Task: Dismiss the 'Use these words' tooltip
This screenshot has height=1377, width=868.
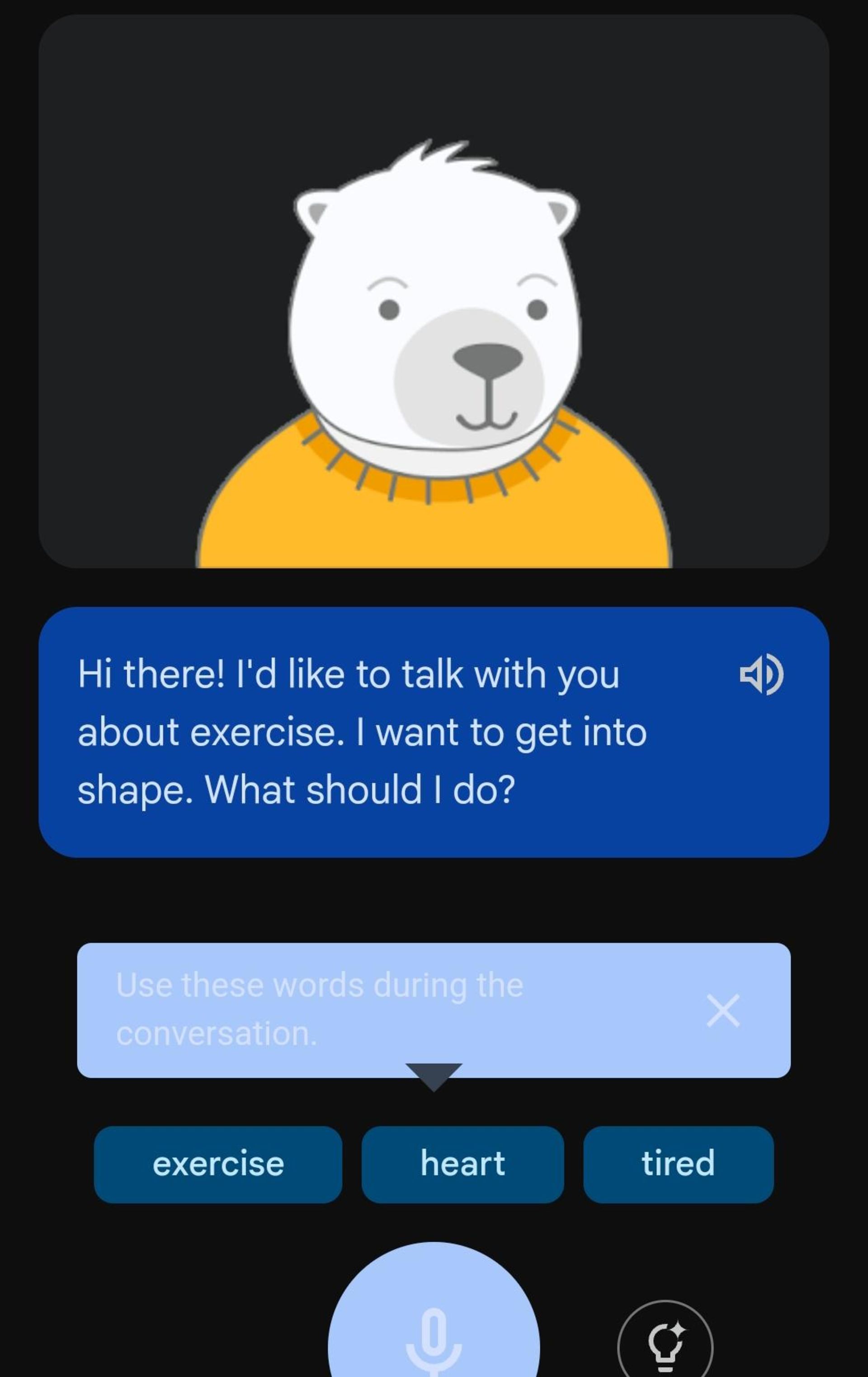Action: pyautogui.click(x=723, y=1010)
